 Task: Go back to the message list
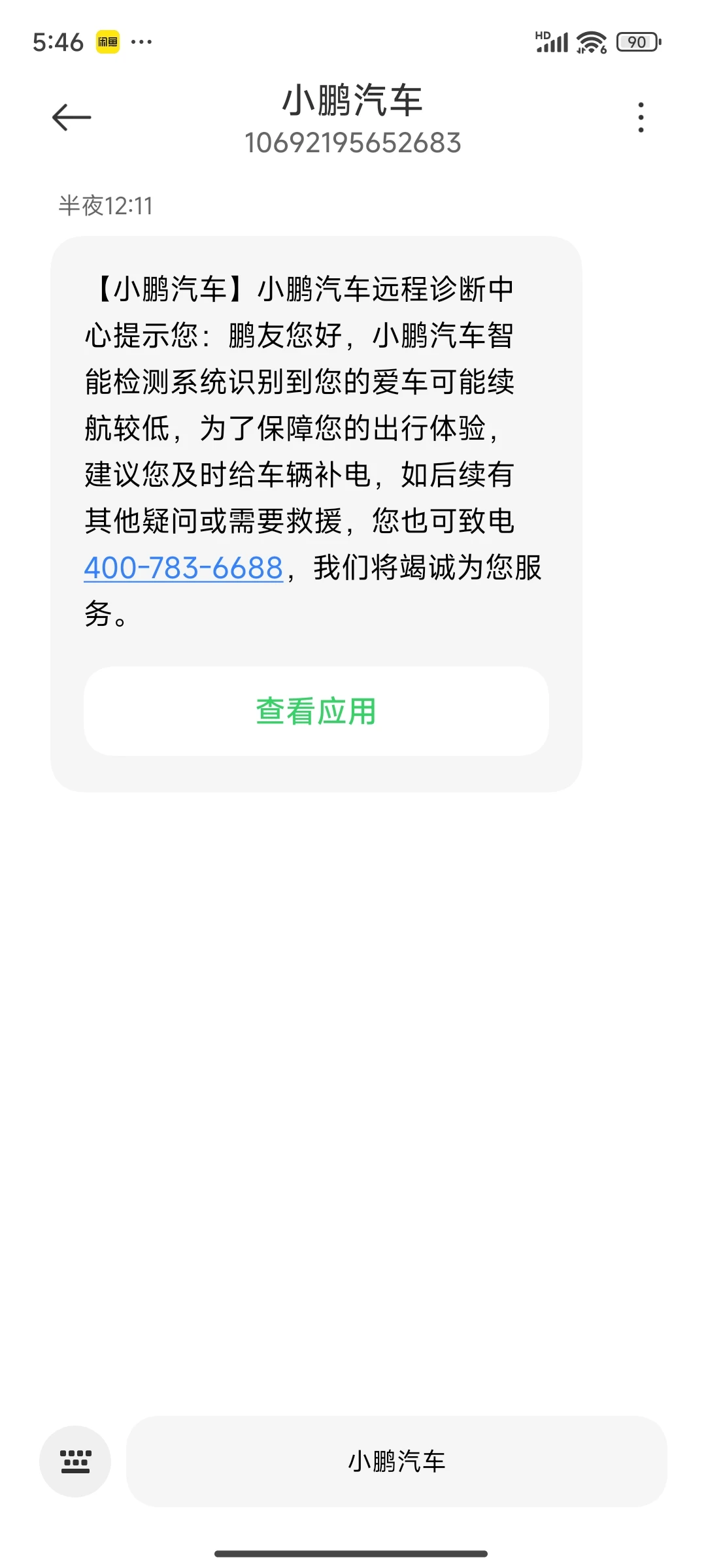tap(71, 118)
